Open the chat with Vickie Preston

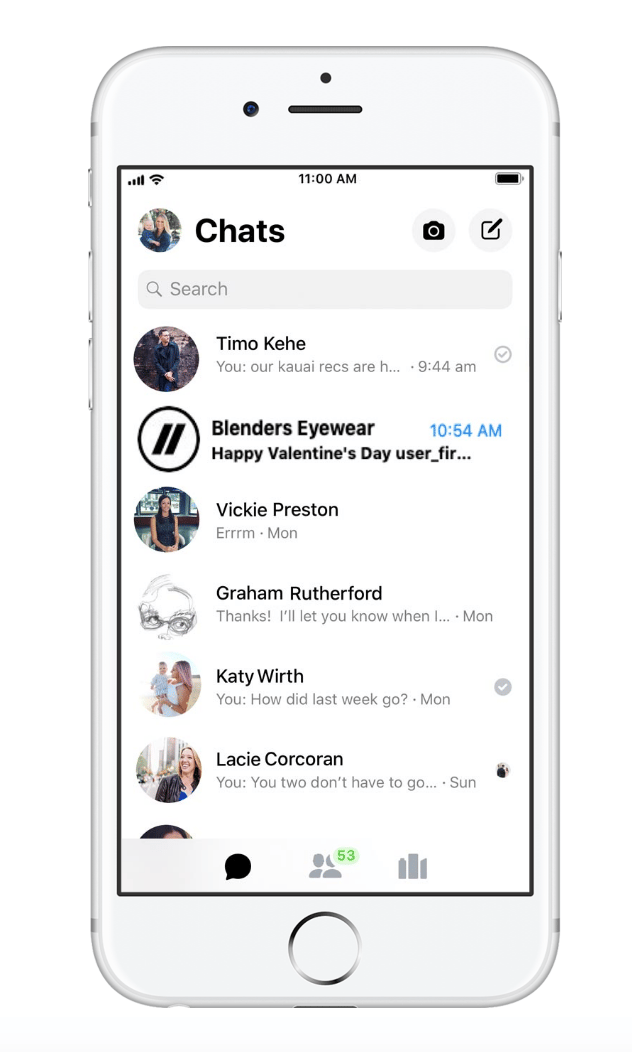click(325, 521)
